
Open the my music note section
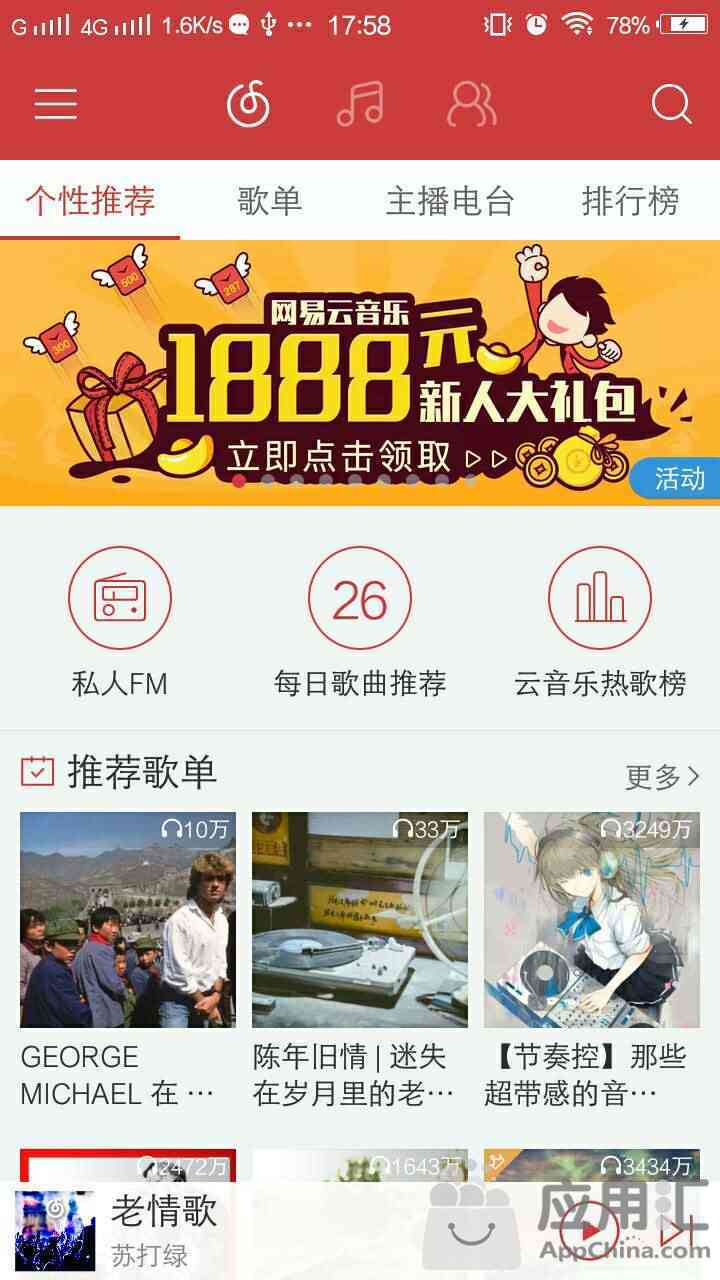(360, 104)
